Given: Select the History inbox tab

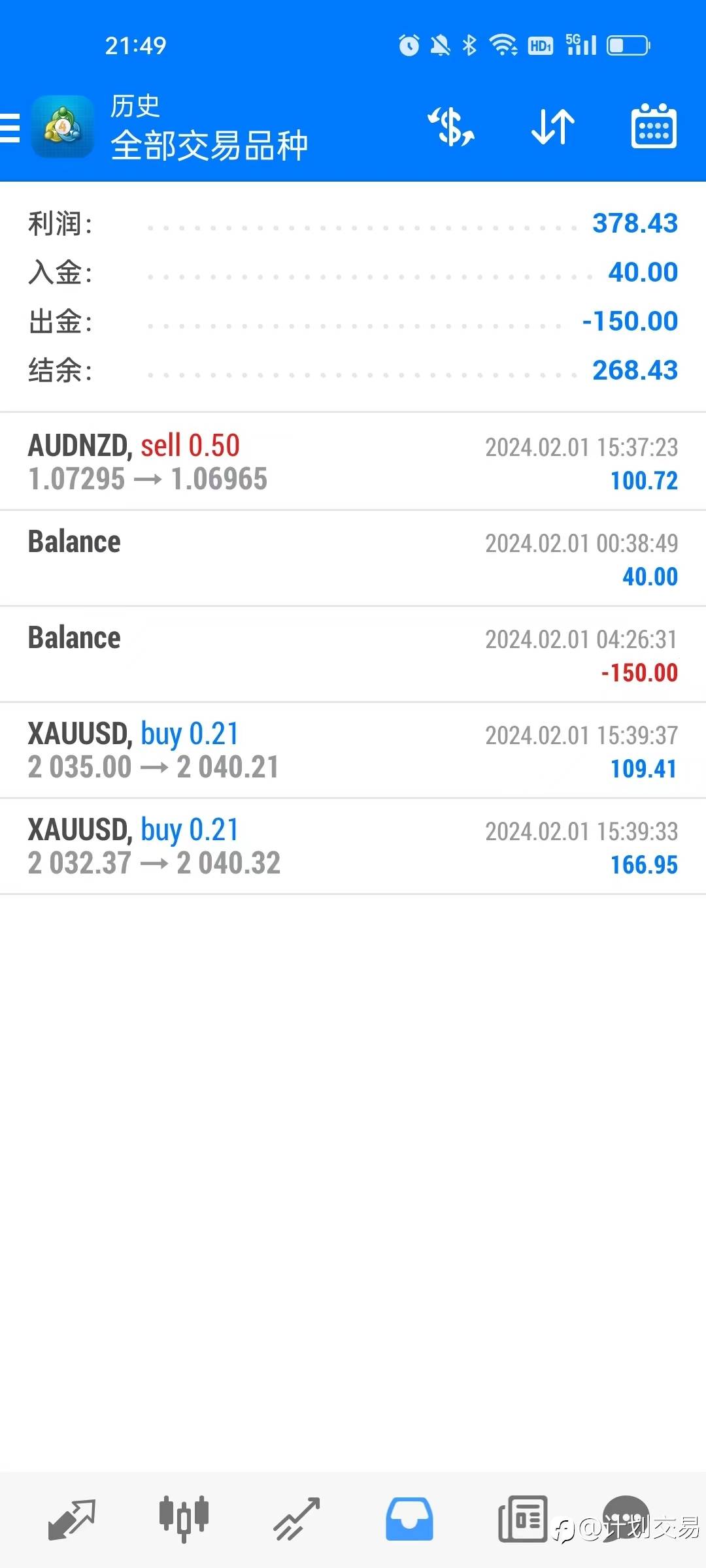Looking at the screenshot, I should 409,1519.
